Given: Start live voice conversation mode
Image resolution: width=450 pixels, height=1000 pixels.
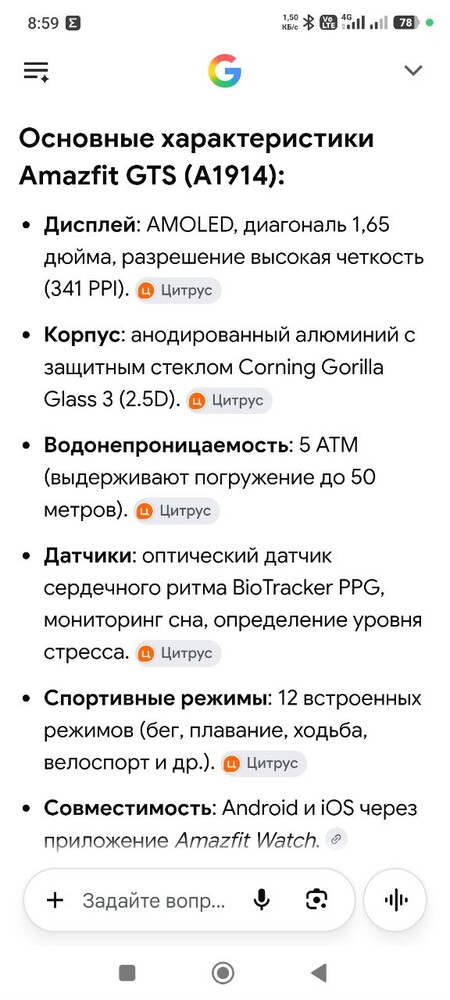Looking at the screenshot, I should (396, 901).
